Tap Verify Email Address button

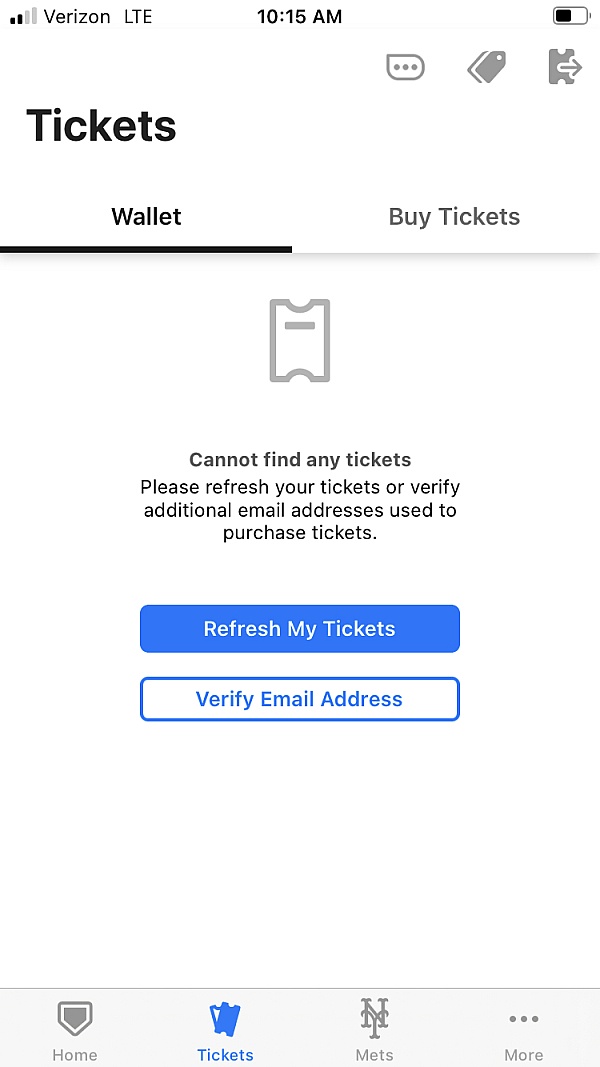click(299, 699)
